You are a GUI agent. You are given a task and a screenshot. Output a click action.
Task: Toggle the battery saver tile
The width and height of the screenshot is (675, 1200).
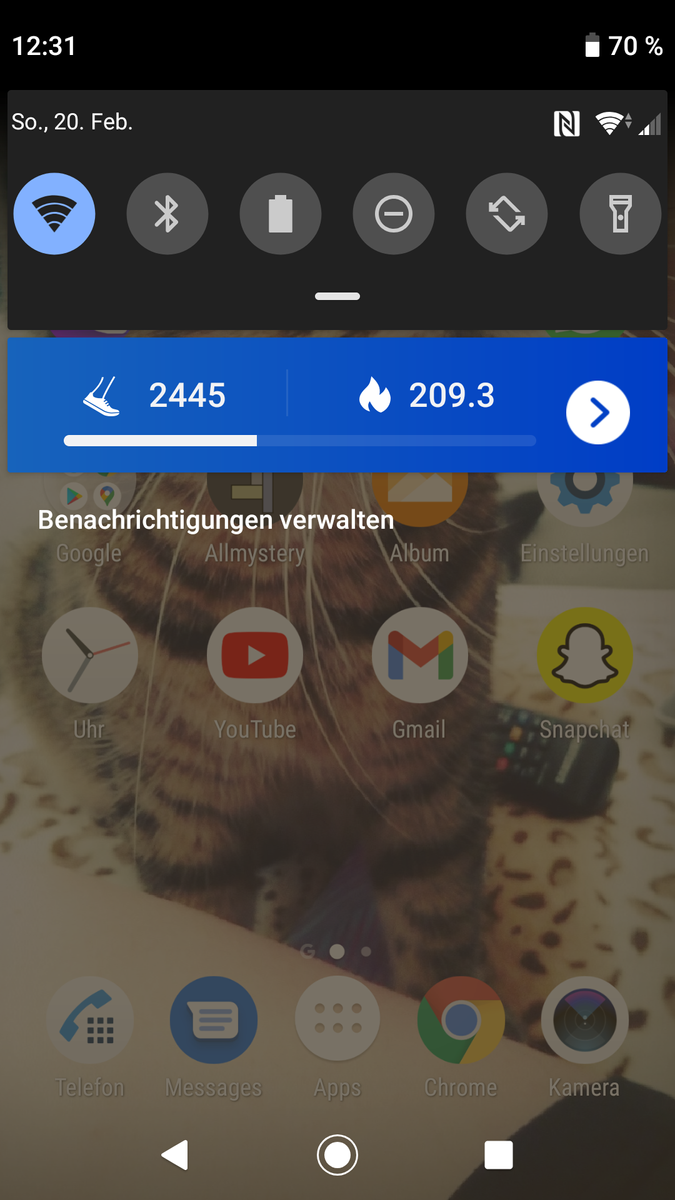click(x=280, y=214)
